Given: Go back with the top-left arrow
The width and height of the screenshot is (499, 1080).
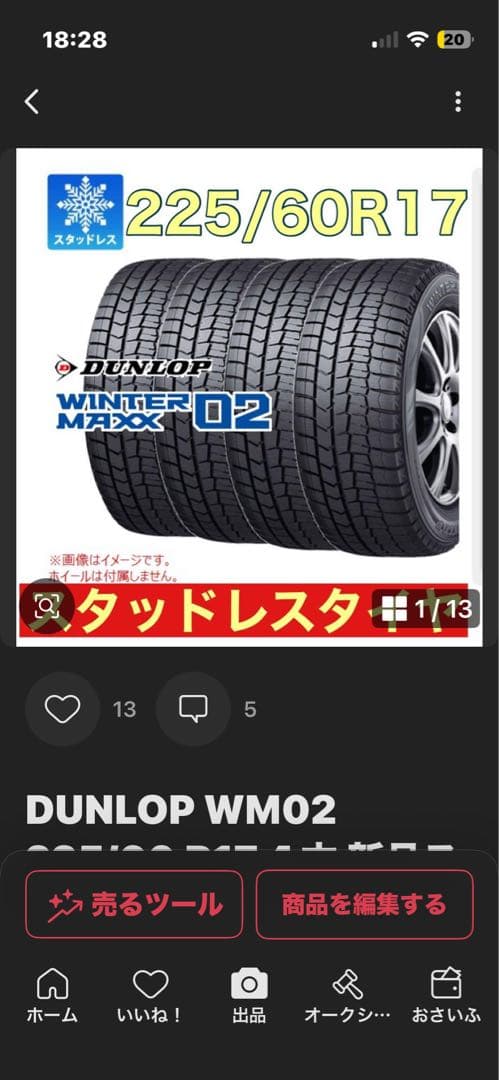Looking at the screenshot, I should [x=32, y=102].
